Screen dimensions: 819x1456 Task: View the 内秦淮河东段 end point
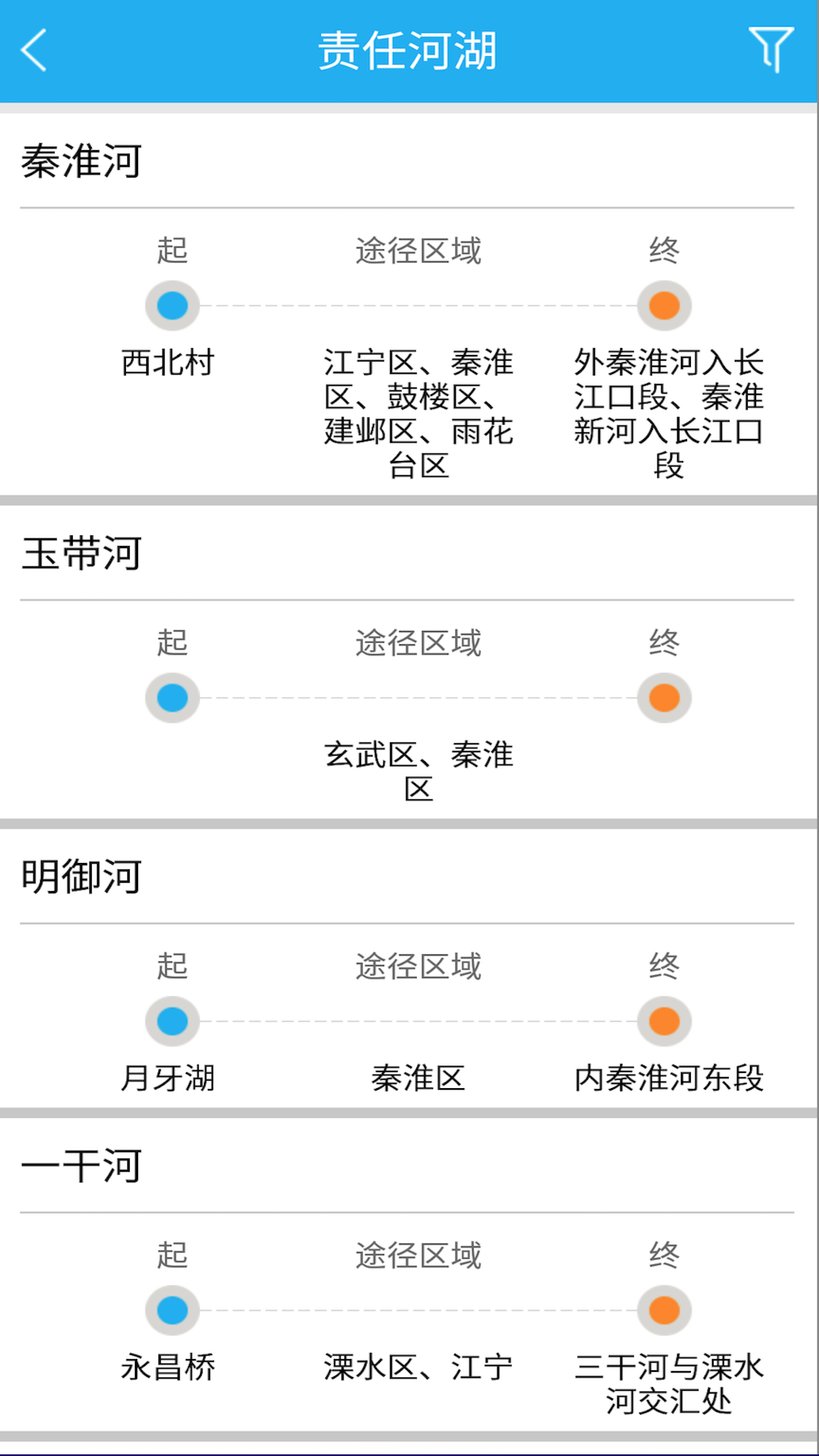(x=670, y=1077)
